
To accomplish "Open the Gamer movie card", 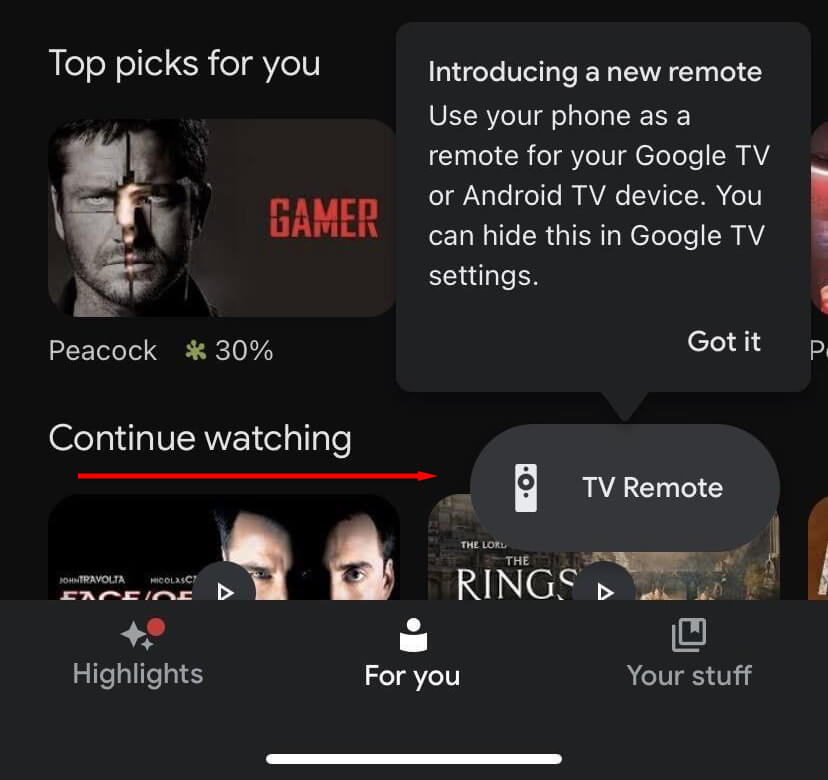I will tap(223, 218).
